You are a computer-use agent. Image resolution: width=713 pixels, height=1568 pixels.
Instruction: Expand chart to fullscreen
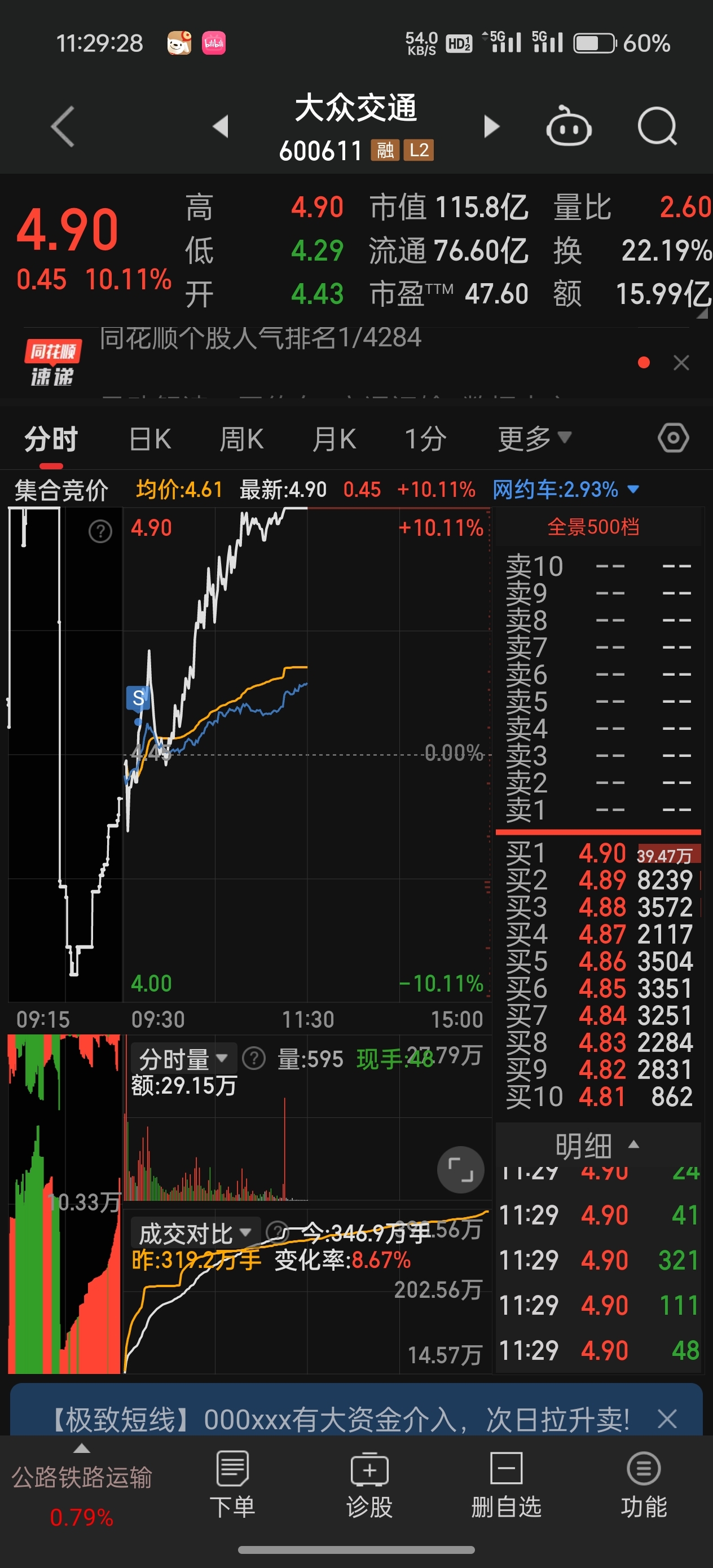[461, 1169]
